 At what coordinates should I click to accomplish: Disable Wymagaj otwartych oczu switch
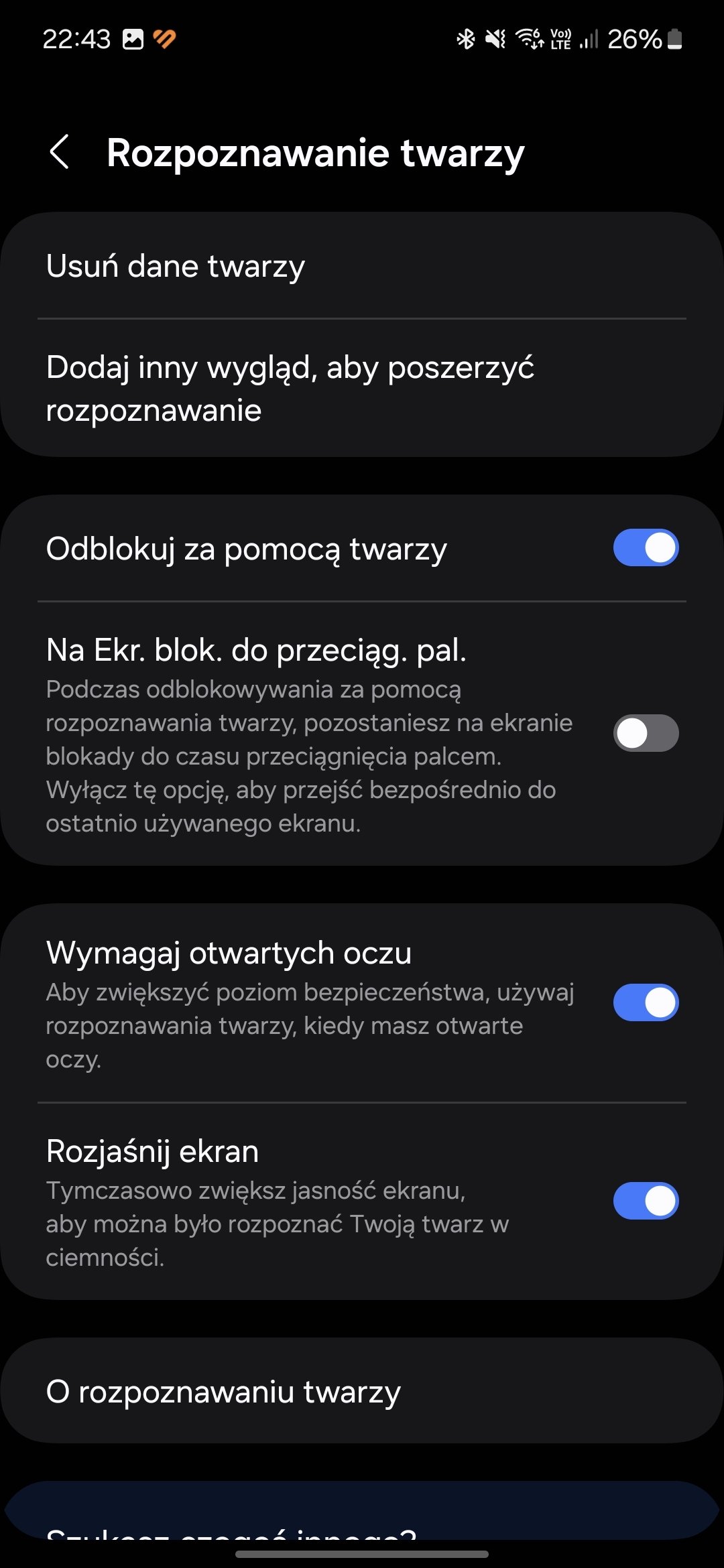coord(646,1002)
